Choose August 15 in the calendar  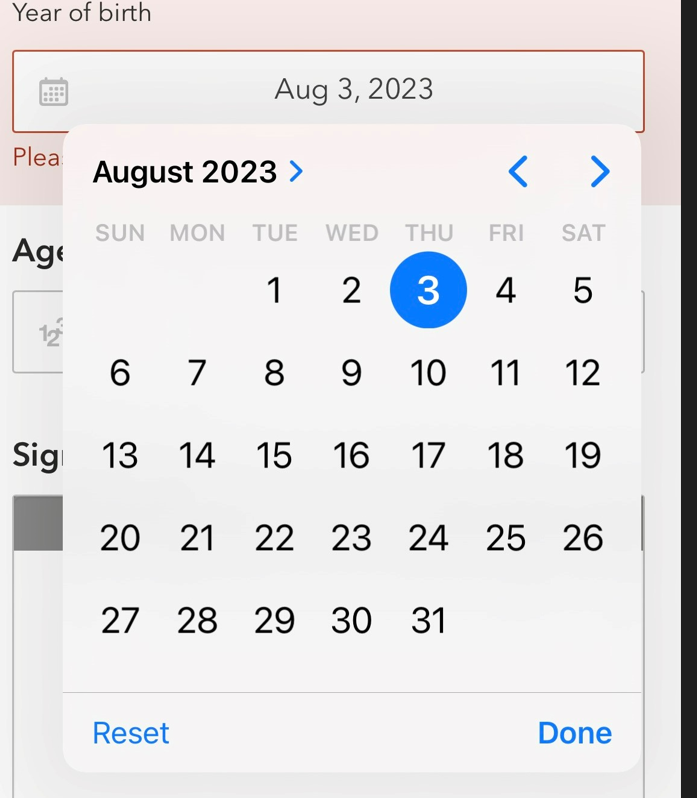274,456
